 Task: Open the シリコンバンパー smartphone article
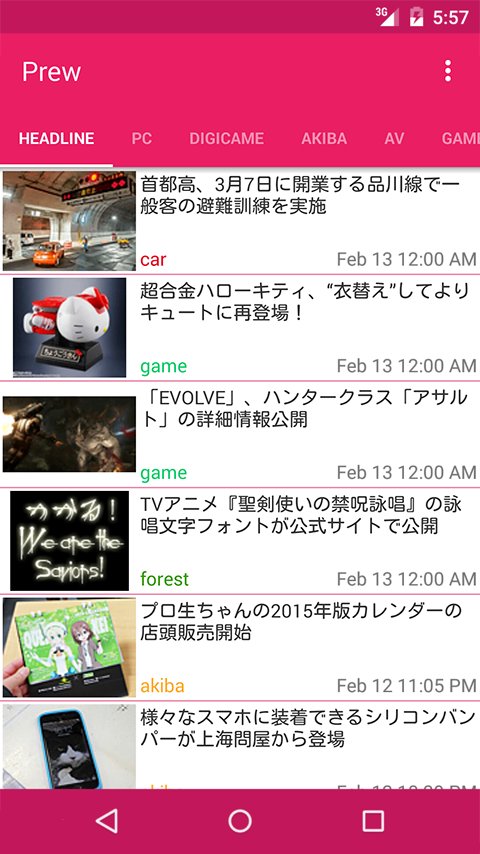click(x=240, y=746)
